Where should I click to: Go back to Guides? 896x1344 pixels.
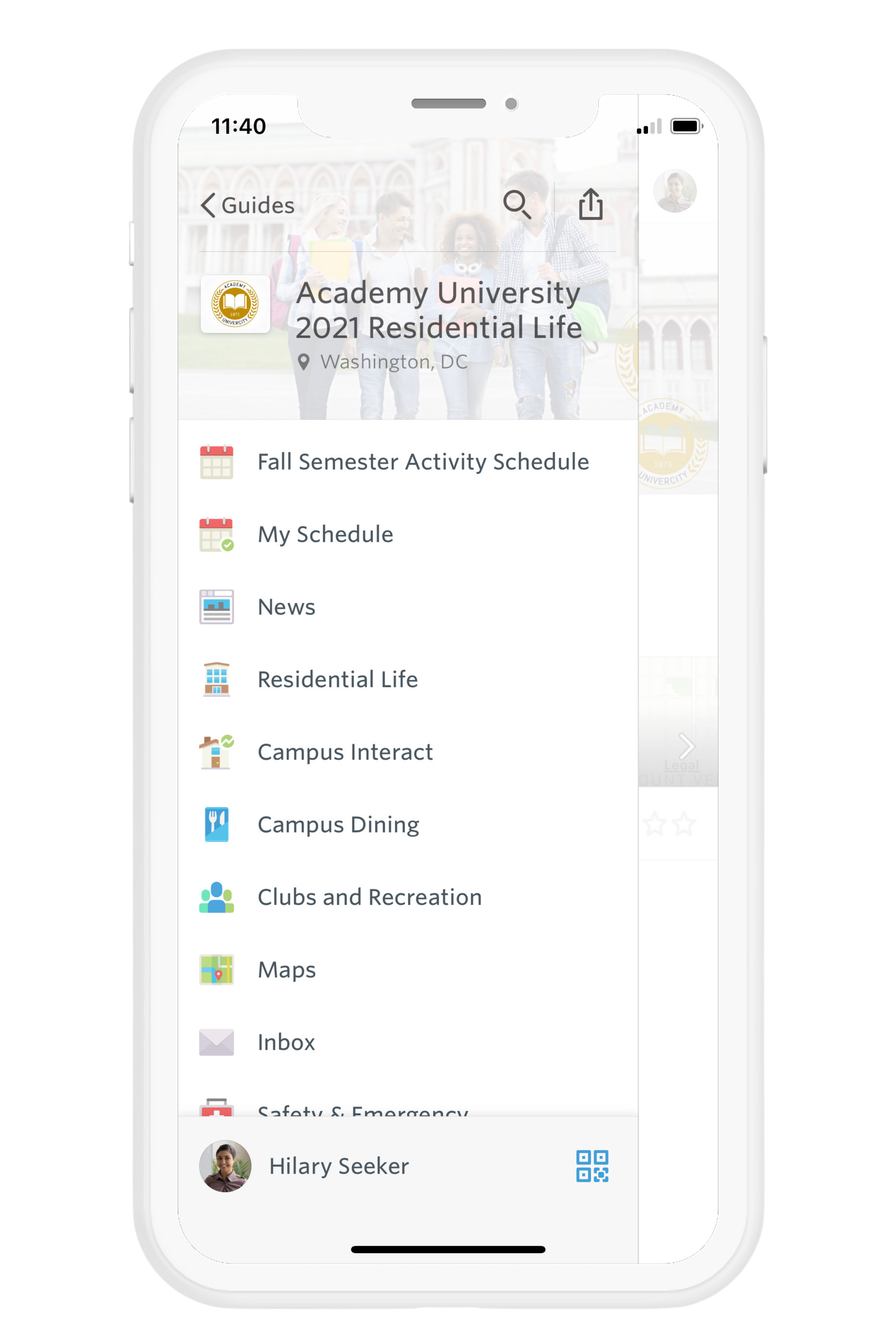coord(247,205)
